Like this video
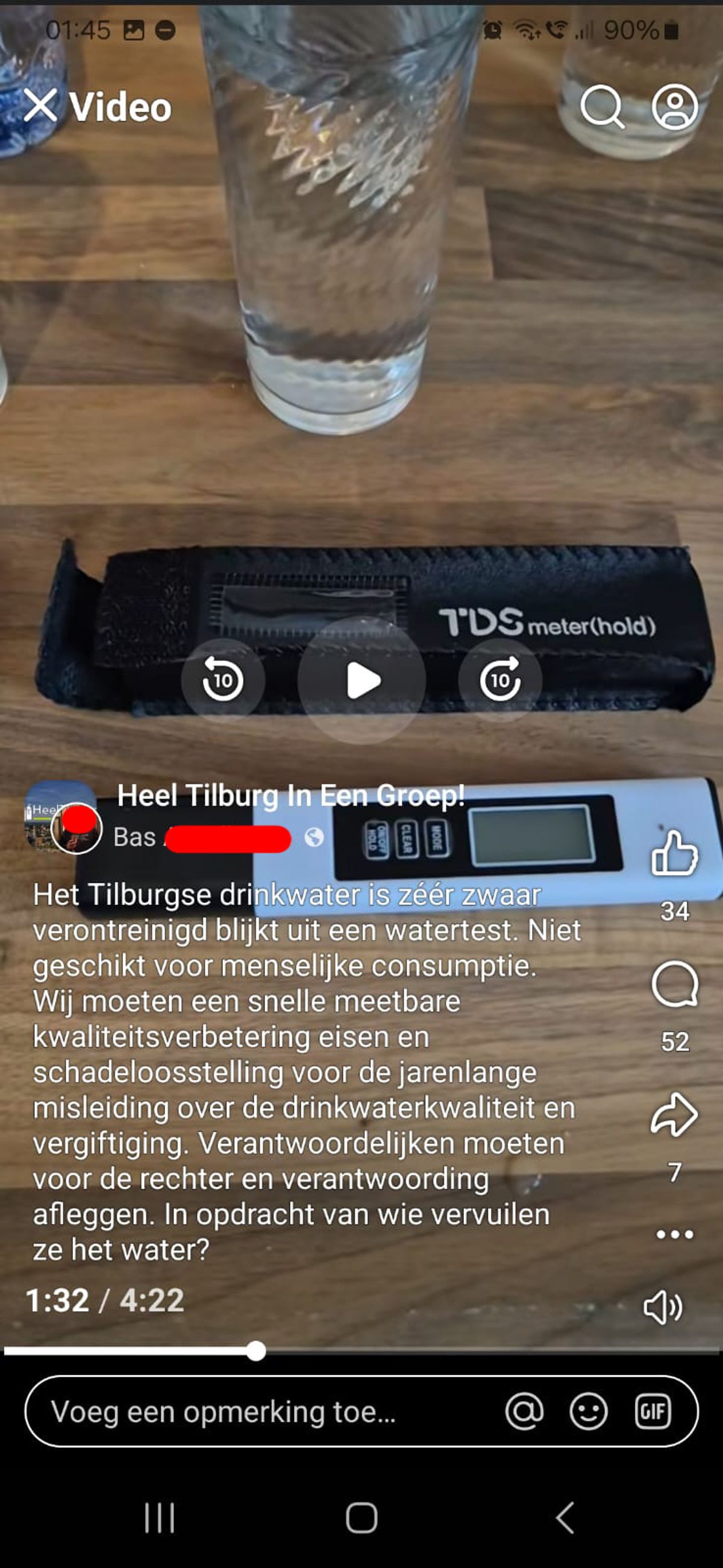 click(x=674, y=853)
